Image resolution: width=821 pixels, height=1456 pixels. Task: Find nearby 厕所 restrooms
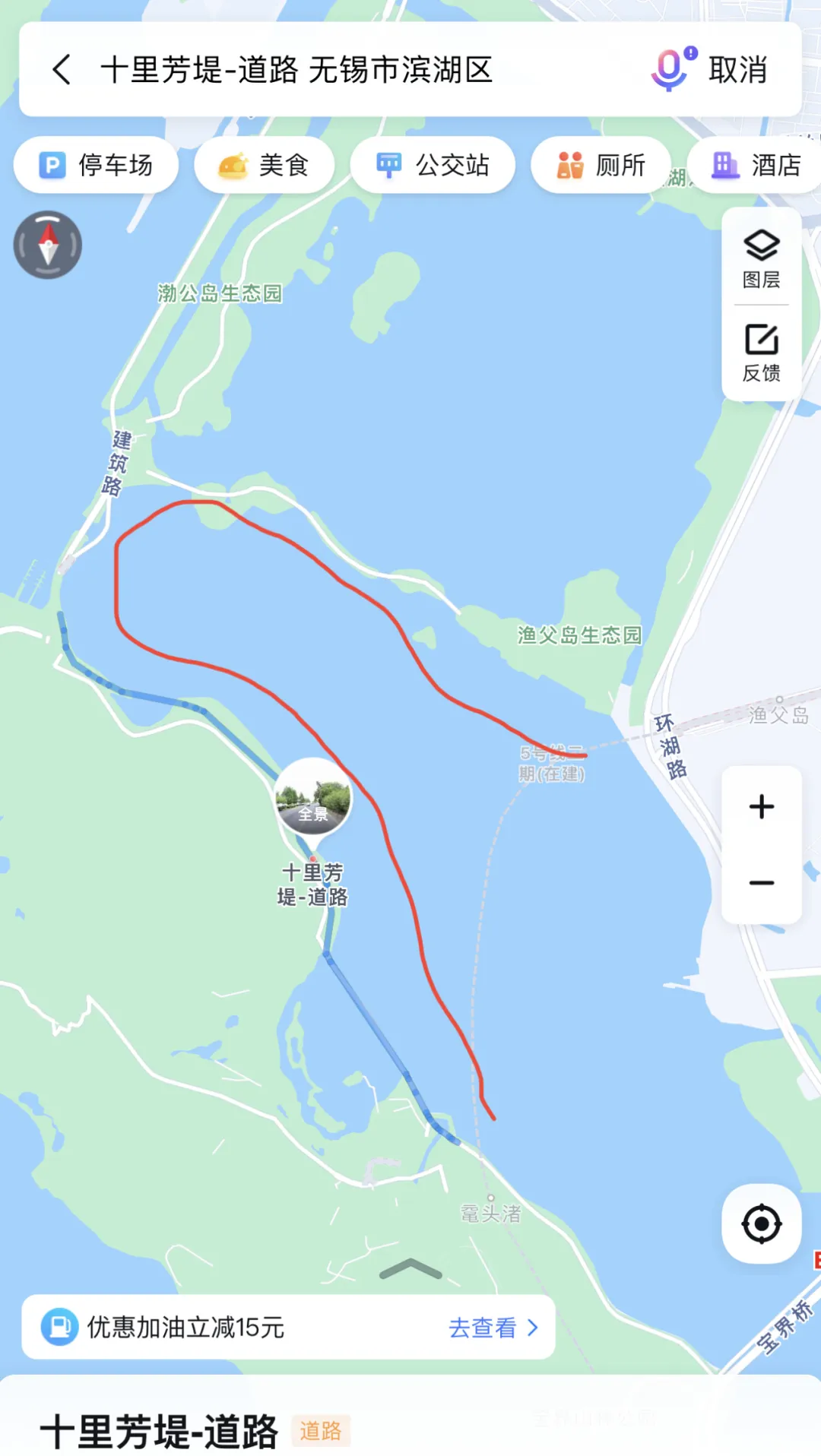(x=601, y=165)
